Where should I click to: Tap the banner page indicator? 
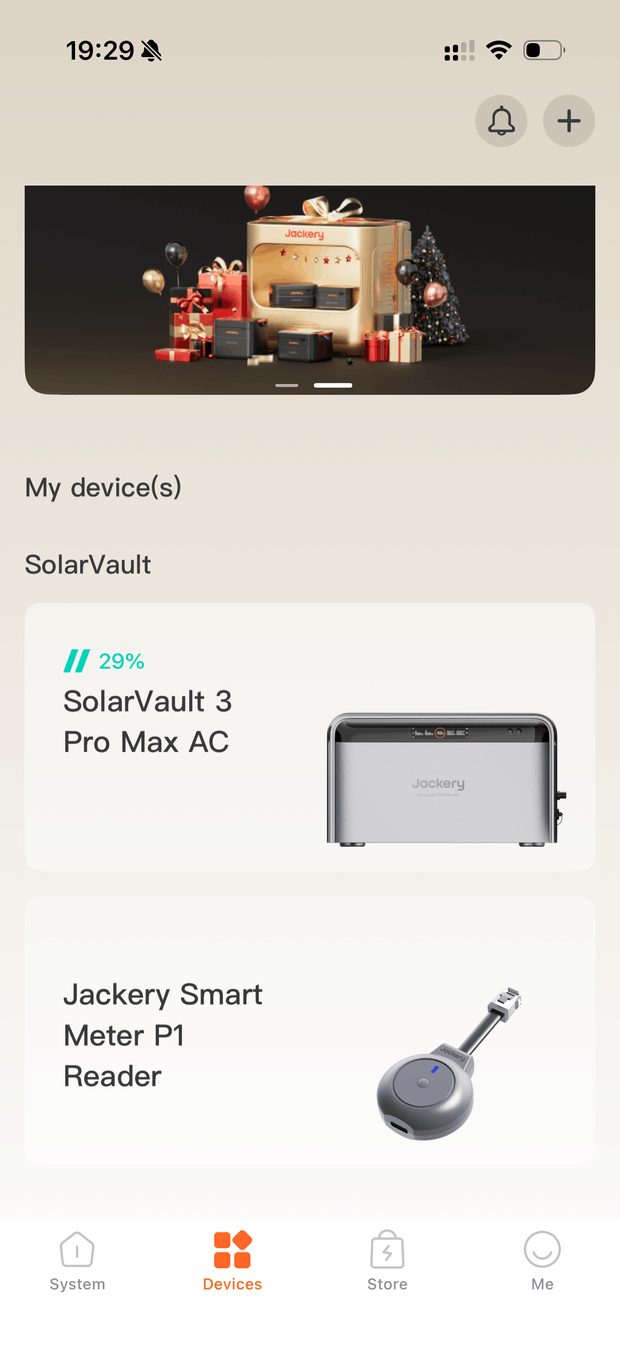tap(314, 385)
